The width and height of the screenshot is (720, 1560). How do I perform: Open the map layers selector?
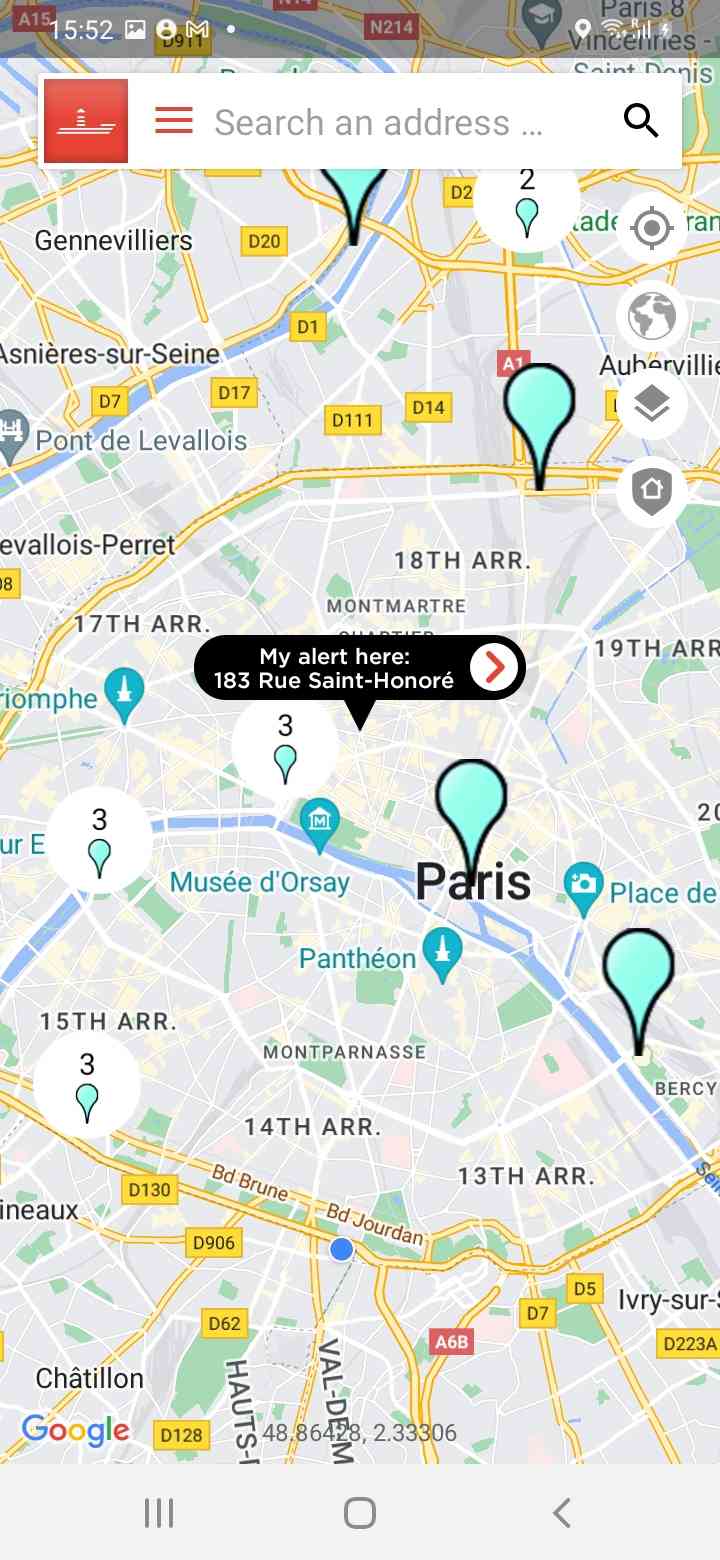click(x=652, y=404)
